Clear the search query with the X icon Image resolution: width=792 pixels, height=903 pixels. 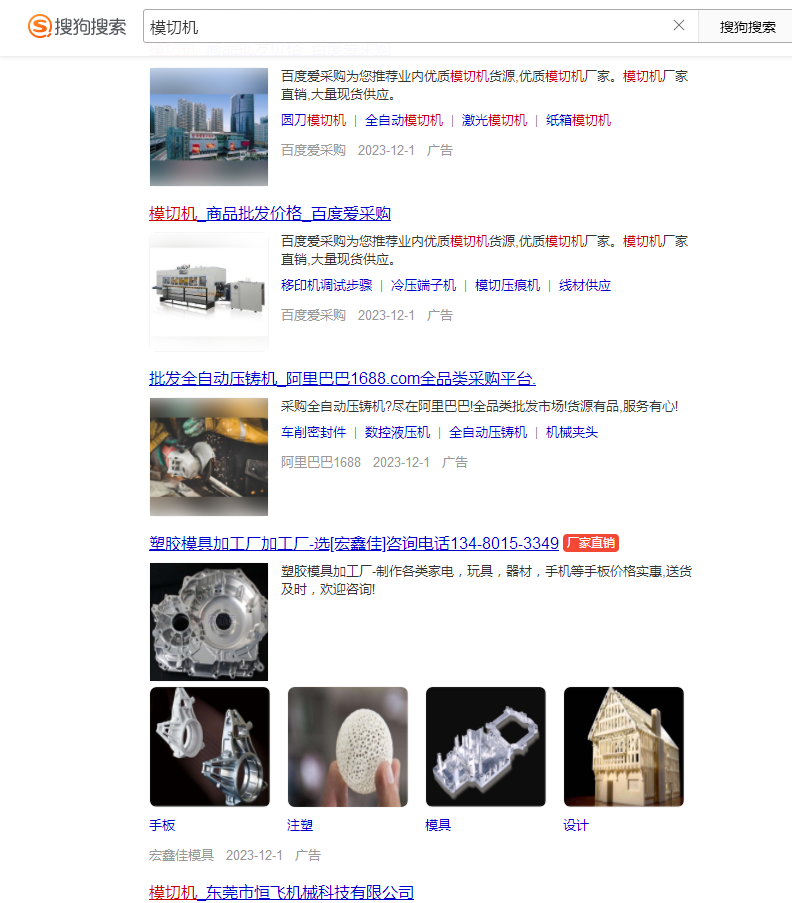(679, 26)
